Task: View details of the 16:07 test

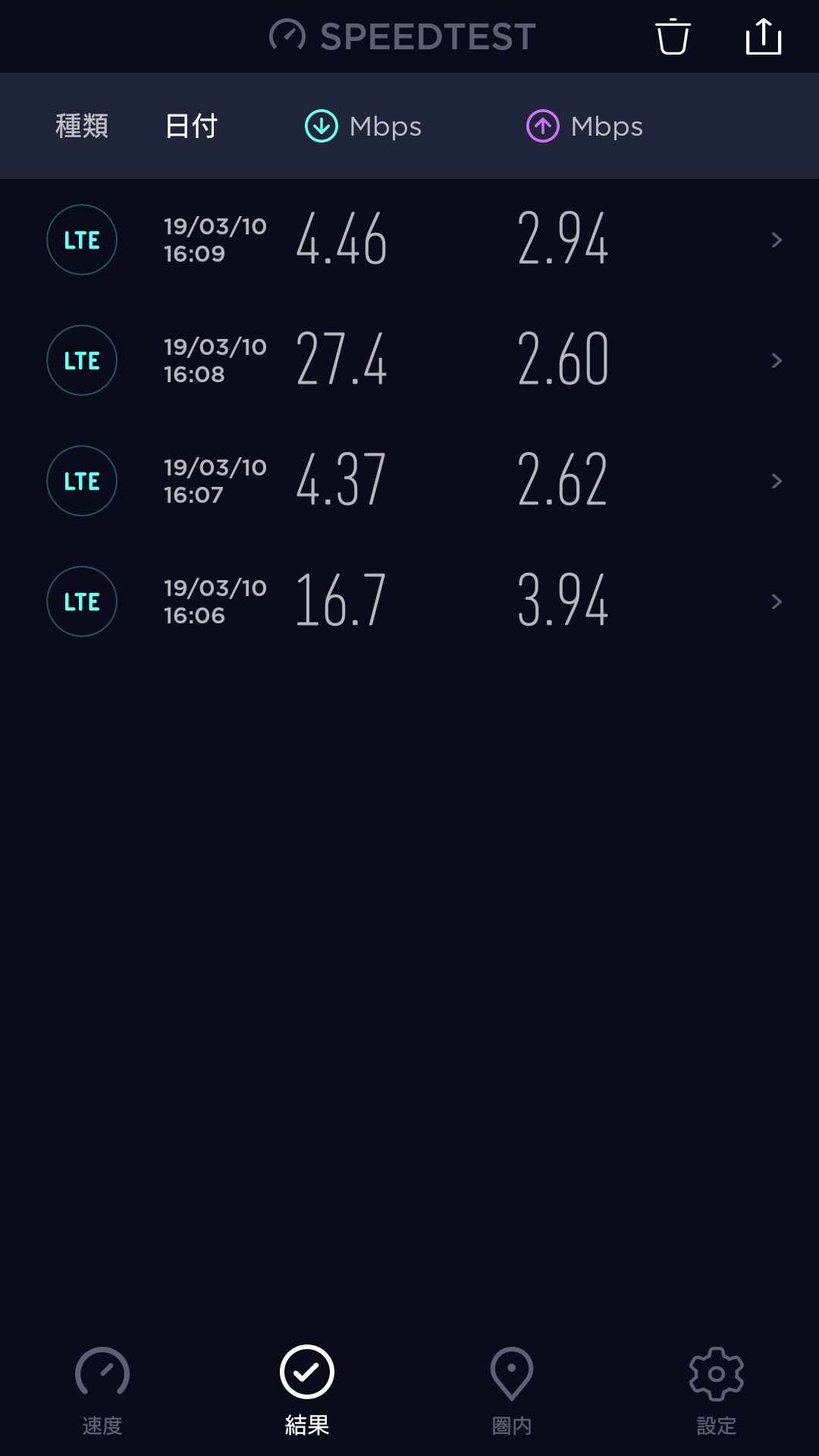Action: [409, 481]
